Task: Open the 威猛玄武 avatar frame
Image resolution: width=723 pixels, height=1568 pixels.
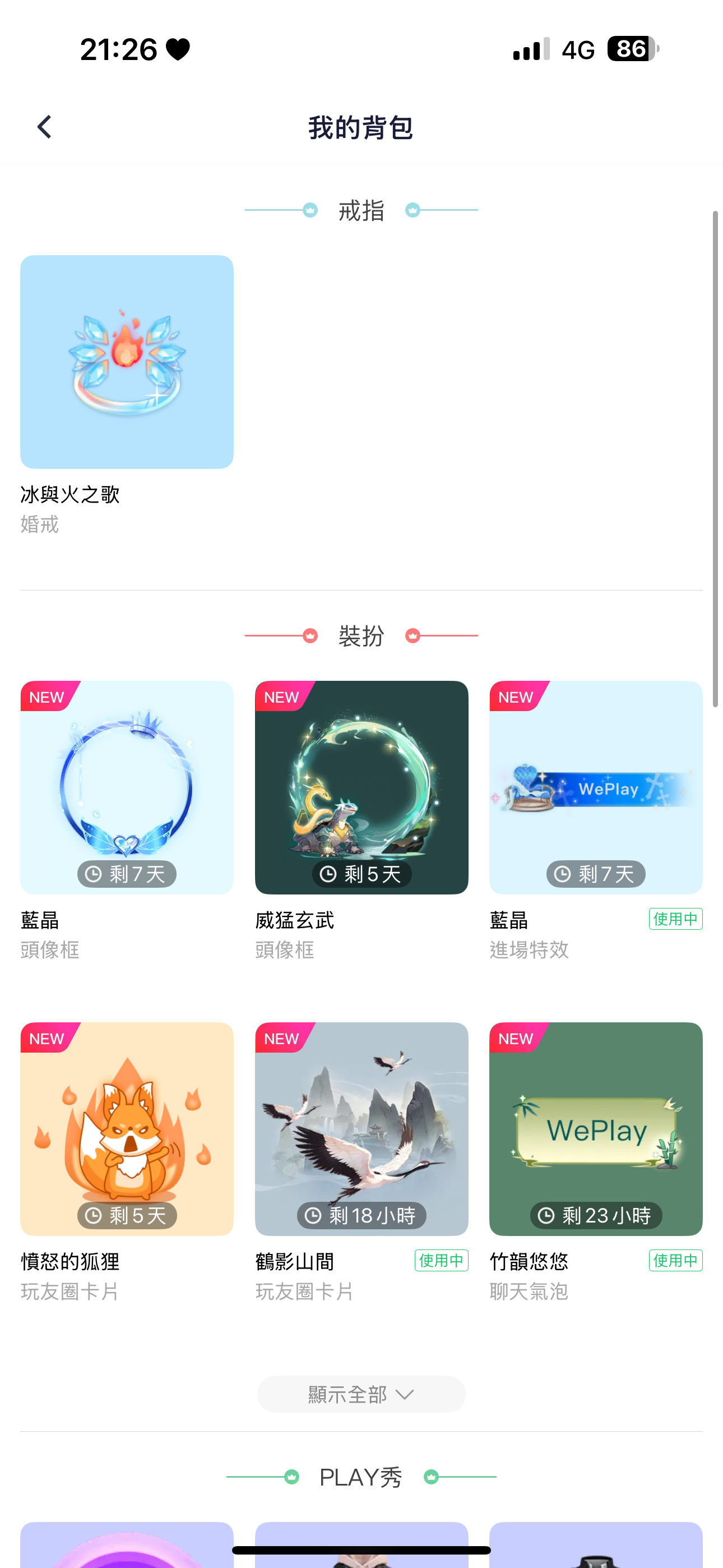Action: pyautogui.click(x=361, y=787)
